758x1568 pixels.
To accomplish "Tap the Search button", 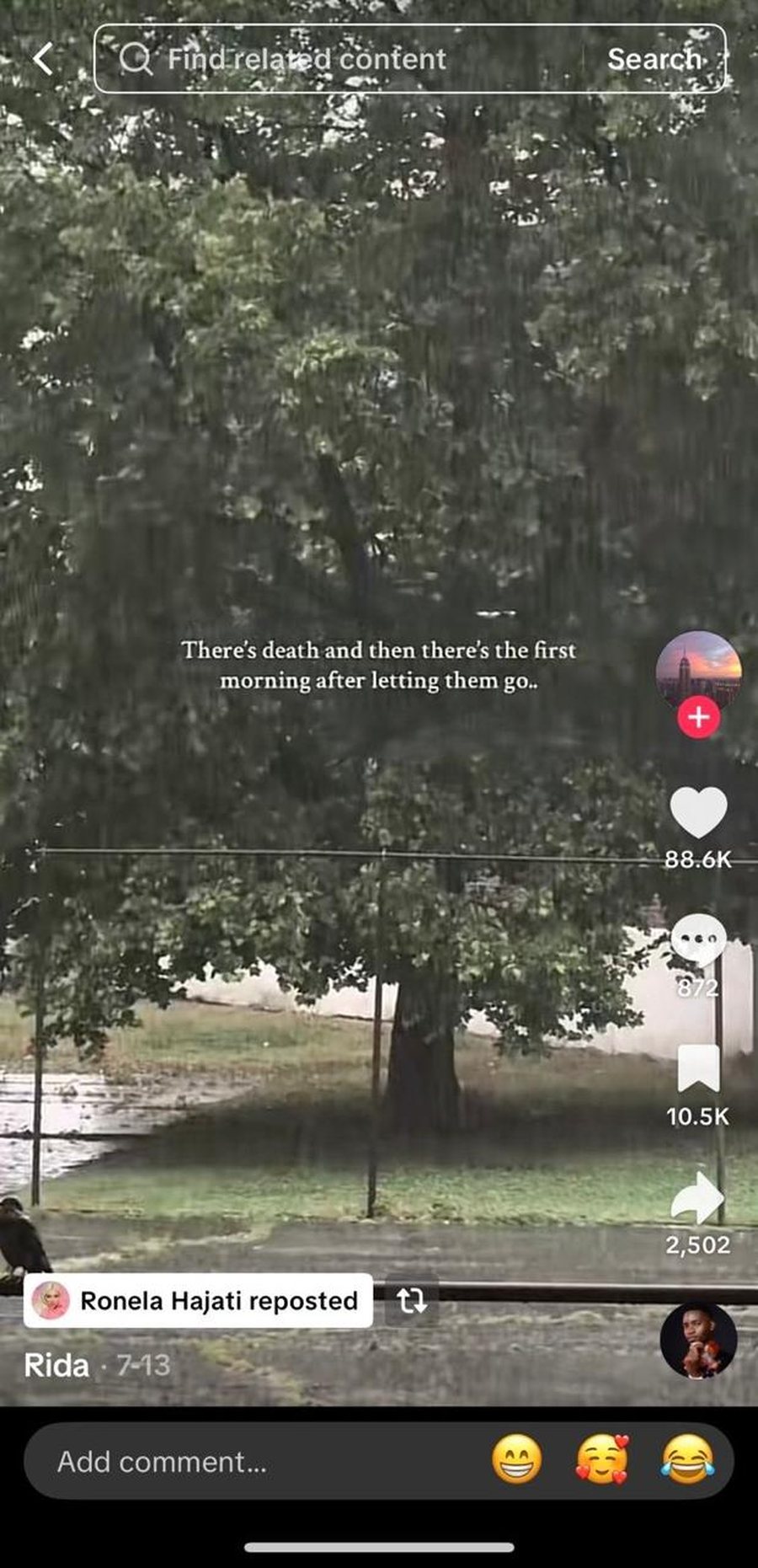I will pos(654,59).
